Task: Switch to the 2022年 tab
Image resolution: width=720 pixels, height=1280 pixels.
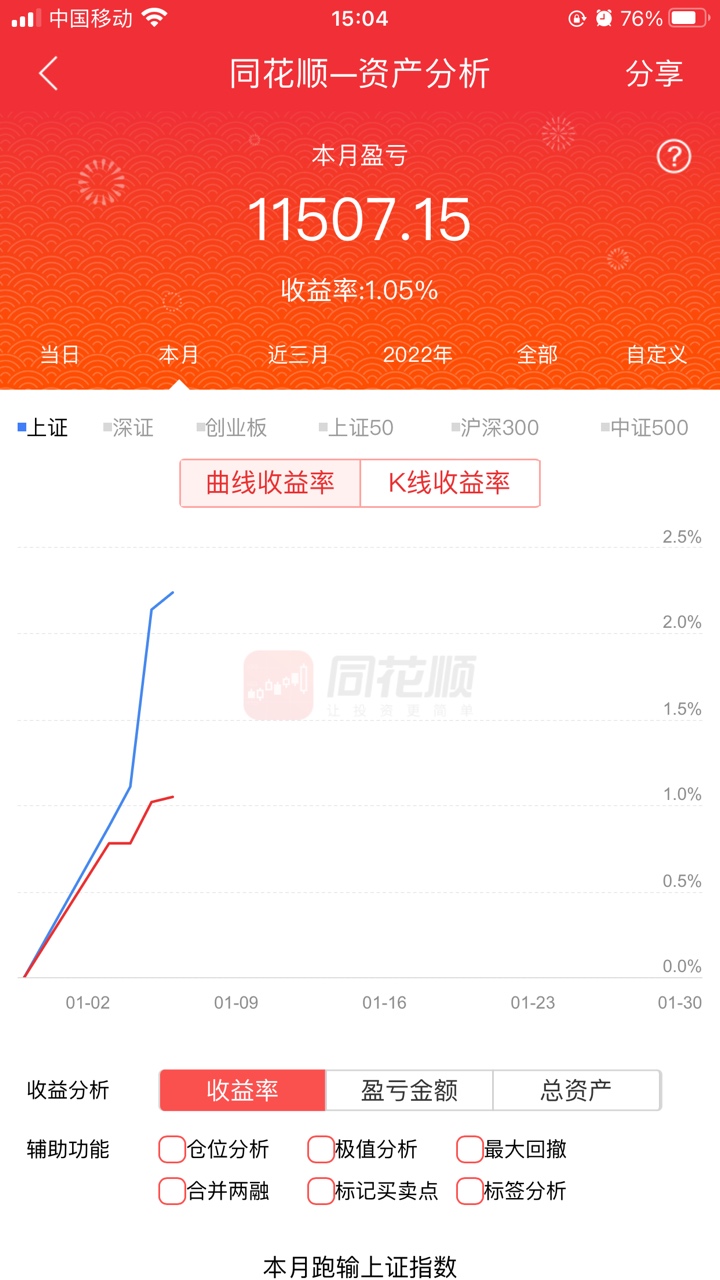Action: coord(417,355)
